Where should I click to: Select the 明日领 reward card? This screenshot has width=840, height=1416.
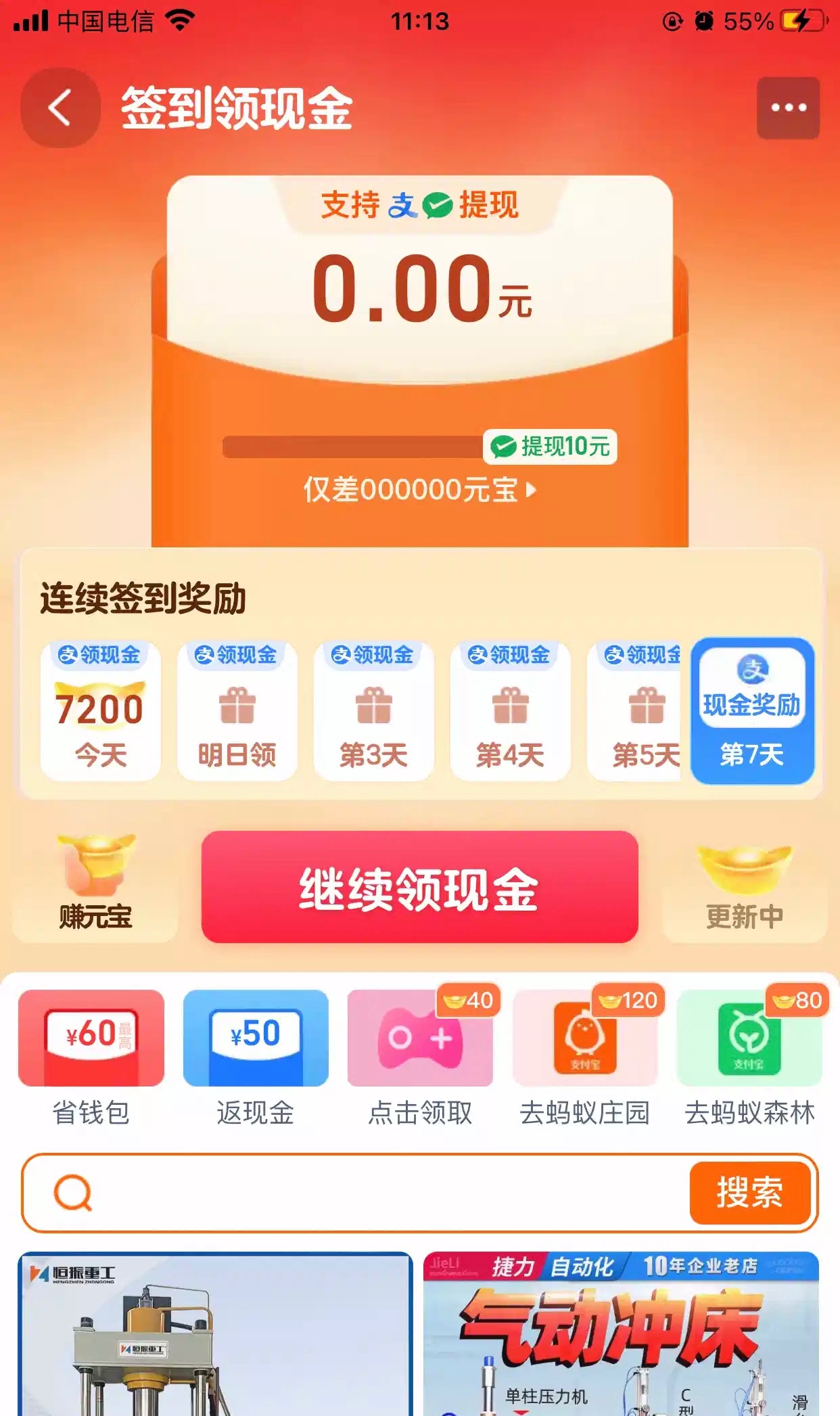237,712
